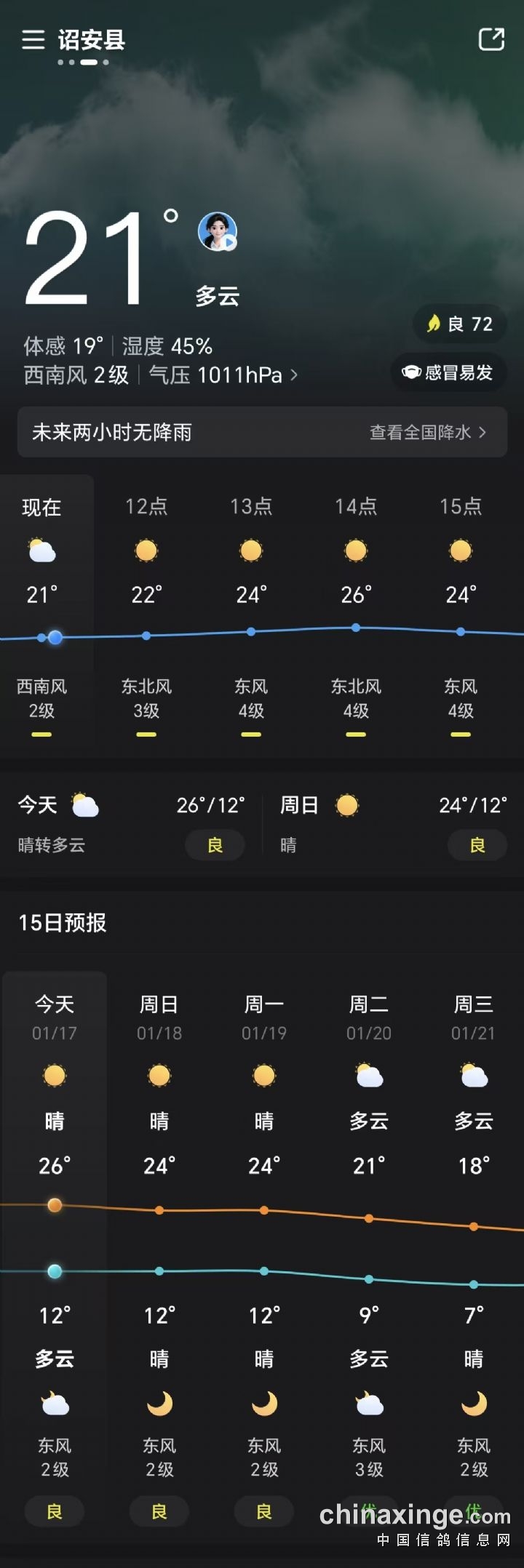Open the hamburger menu for city management
This screenshot has height=1568, width=524.
point(33,39)
